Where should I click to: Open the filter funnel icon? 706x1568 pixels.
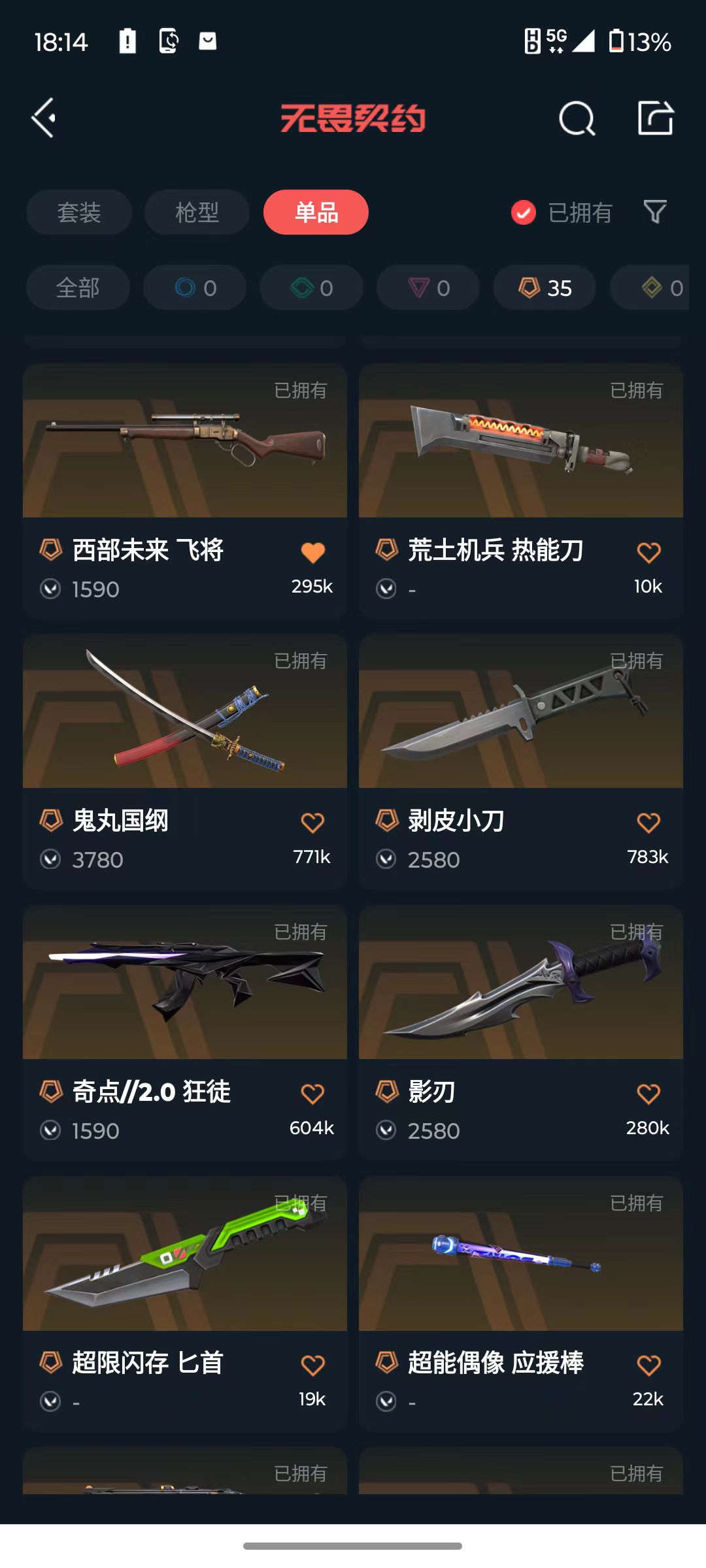[655, 212]
